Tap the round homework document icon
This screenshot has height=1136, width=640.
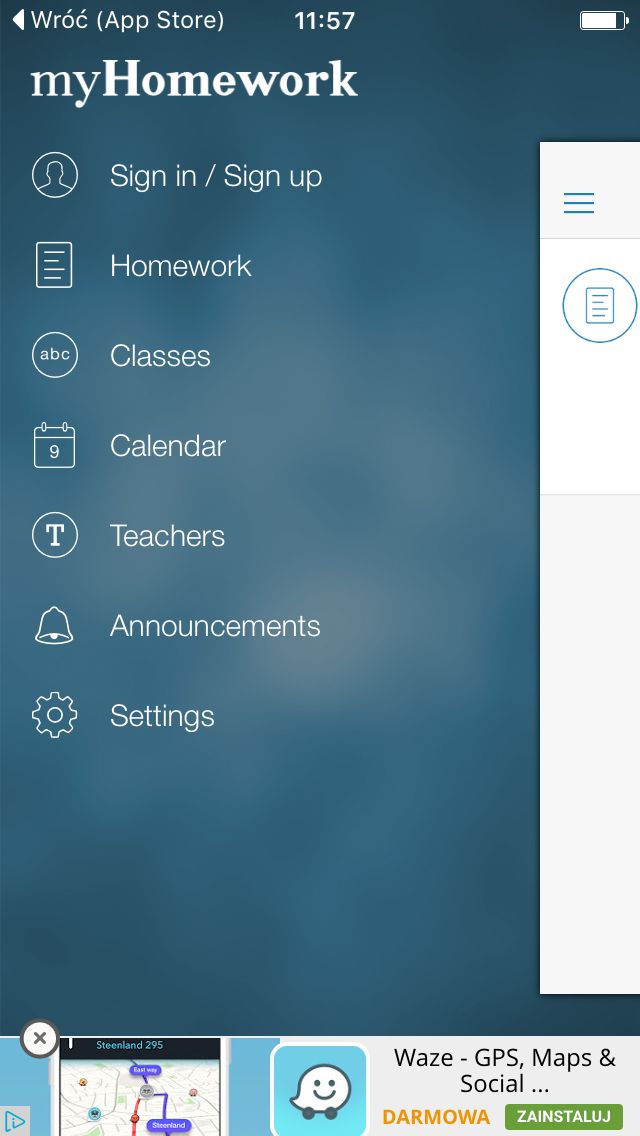599,305
